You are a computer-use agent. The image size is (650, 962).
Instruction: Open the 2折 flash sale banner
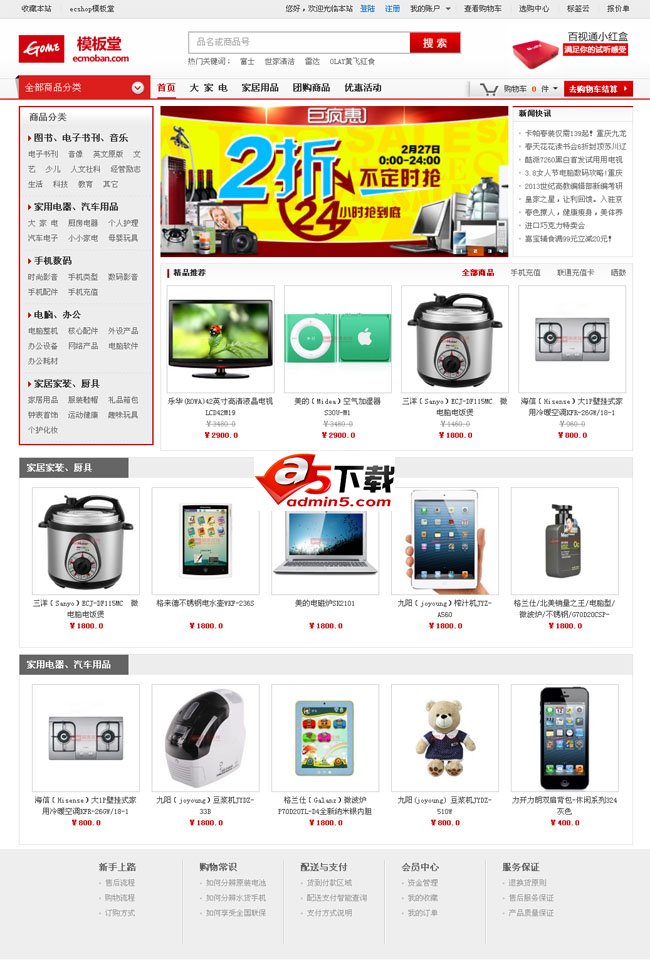[x=334, y=181]
